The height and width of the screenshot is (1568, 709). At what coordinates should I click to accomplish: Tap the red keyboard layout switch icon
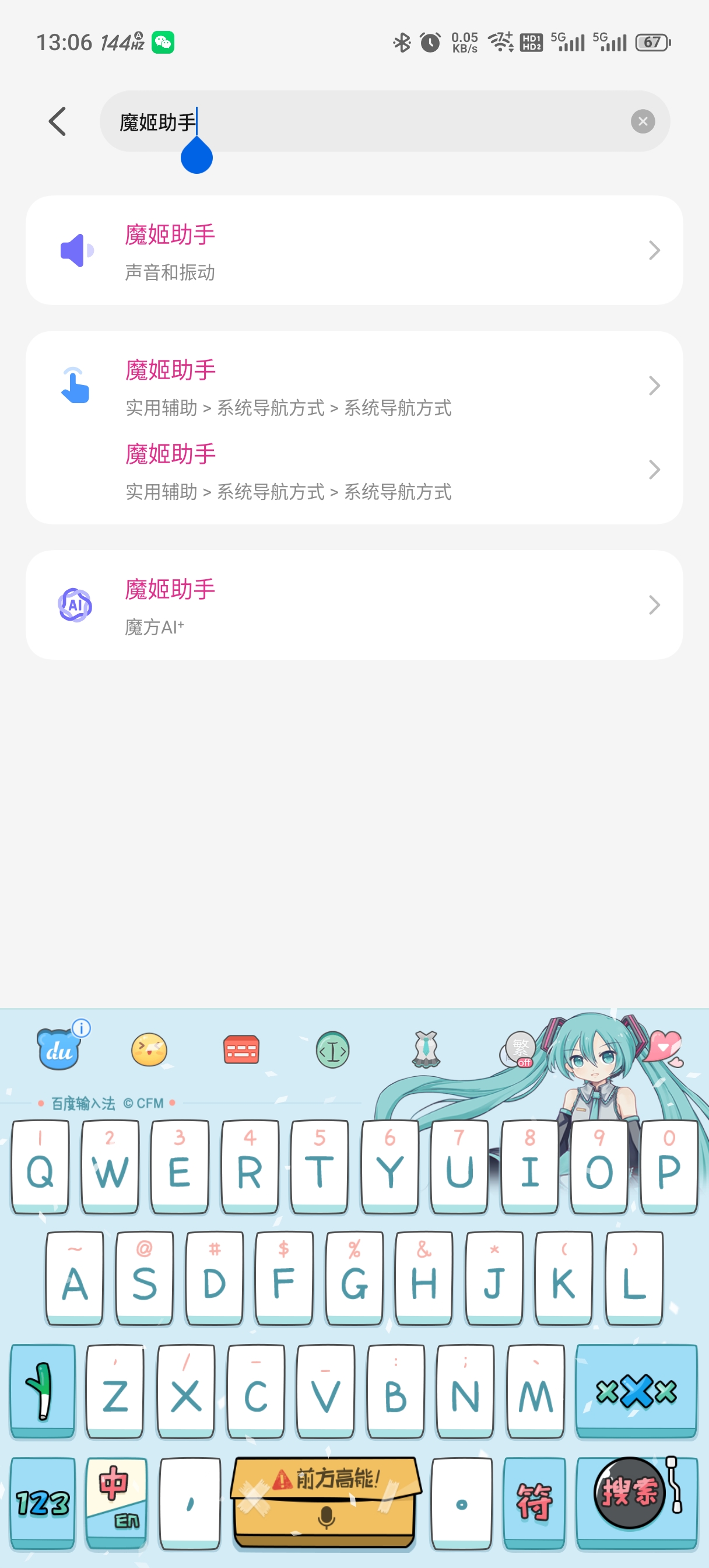pos(241,1049)
